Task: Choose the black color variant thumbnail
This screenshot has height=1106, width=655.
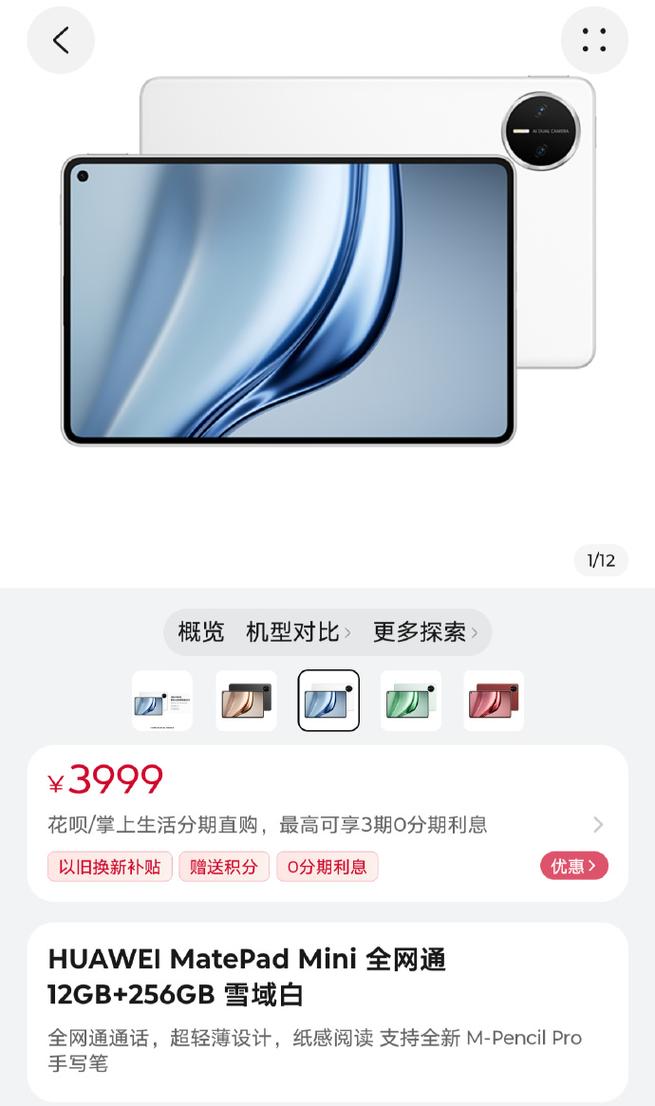Action: (245, 700)
